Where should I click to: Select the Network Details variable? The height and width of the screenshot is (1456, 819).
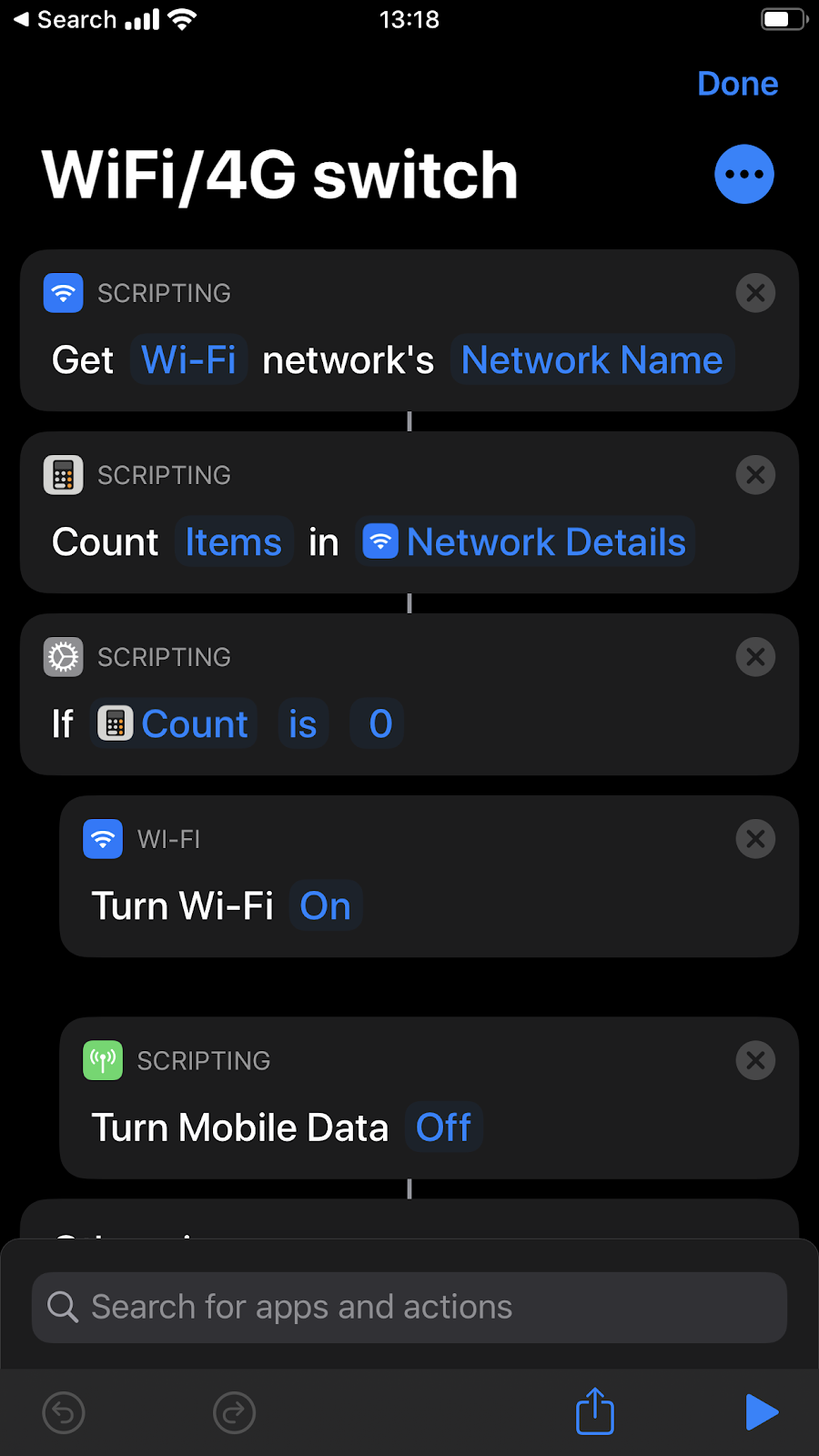(525, 541)
